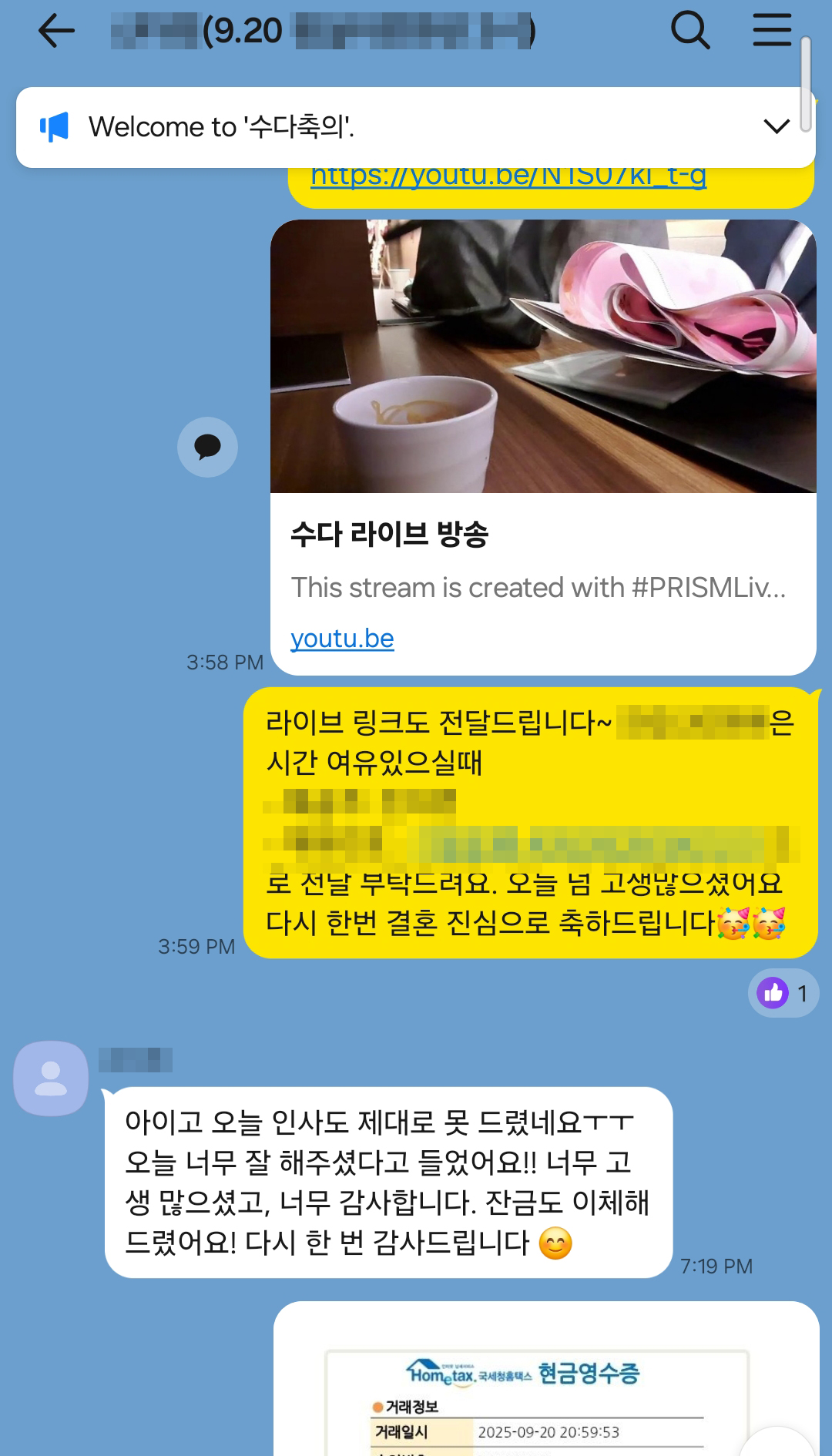The height and width of the screenshot is (1456, 832).
Task: Open the youtu.be/NTS07 link at top
Action: 508,177
